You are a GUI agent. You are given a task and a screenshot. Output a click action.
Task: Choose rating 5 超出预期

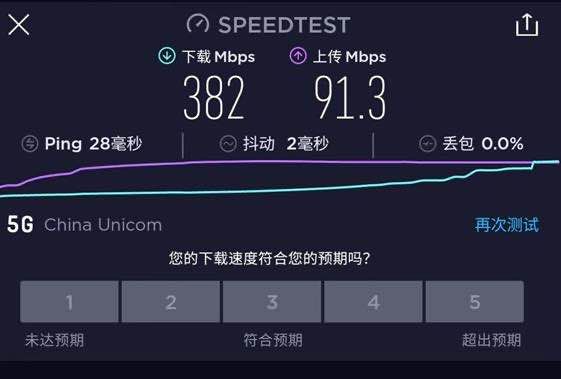[475, 302]
